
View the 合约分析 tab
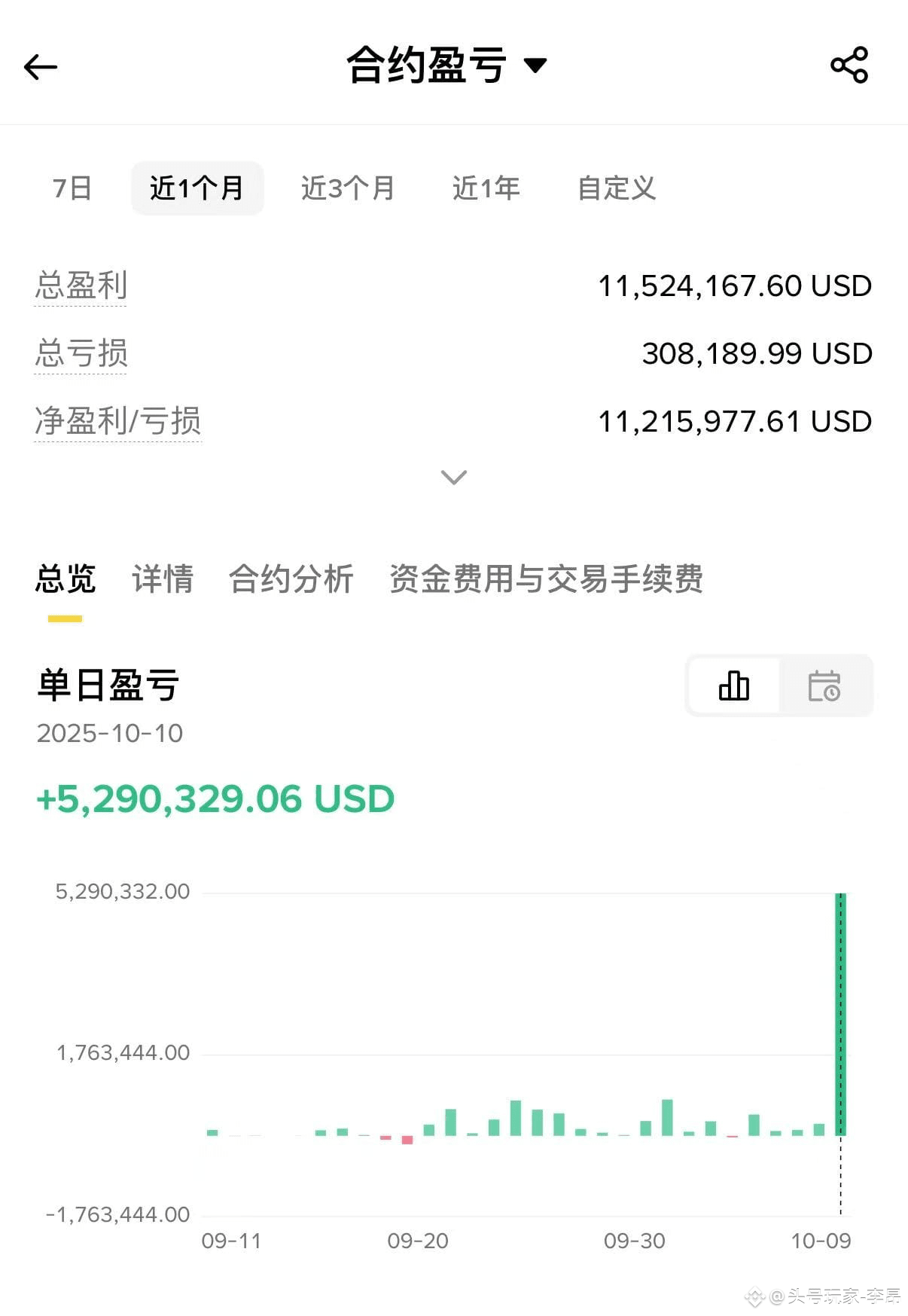291,579
